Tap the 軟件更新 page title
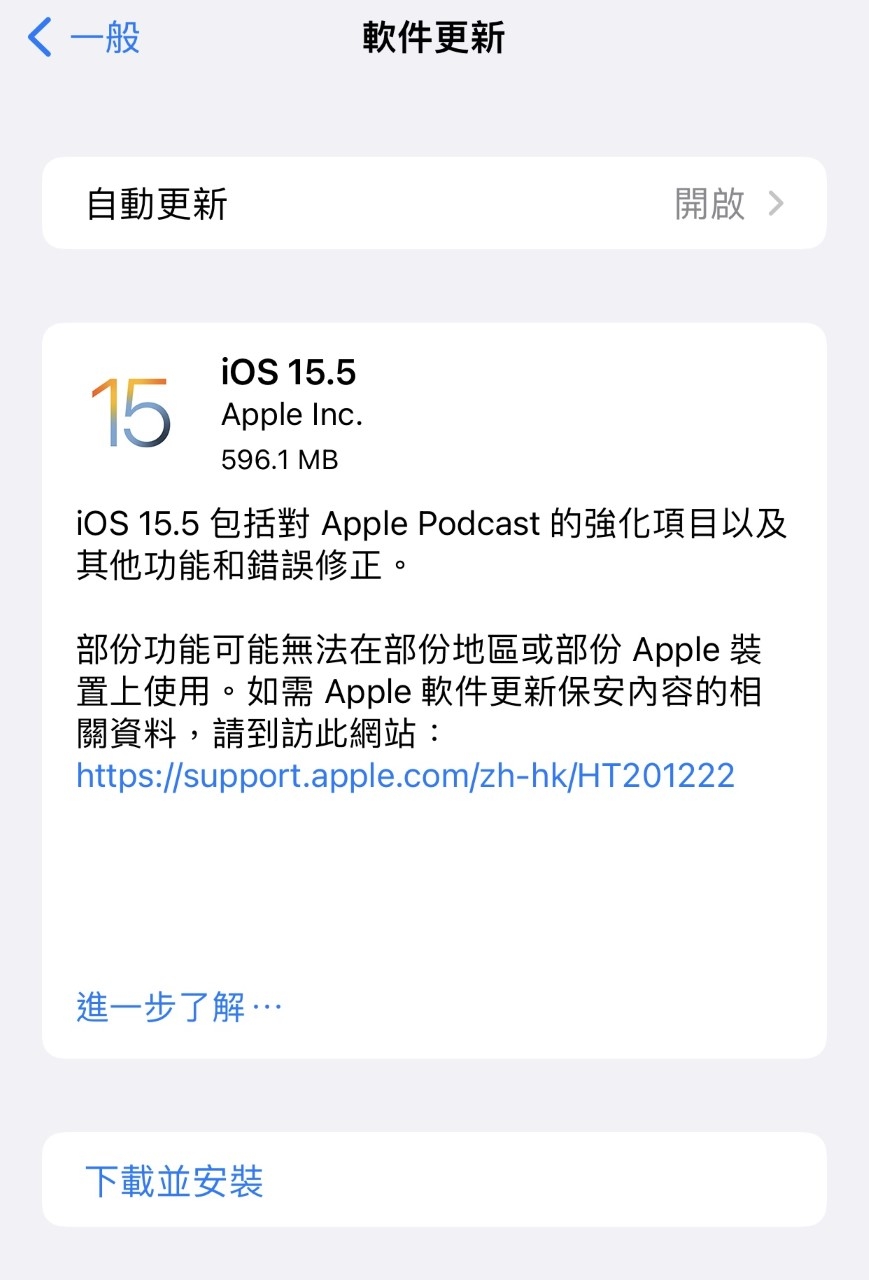The image size is (869, 1280). coord(434,38)
